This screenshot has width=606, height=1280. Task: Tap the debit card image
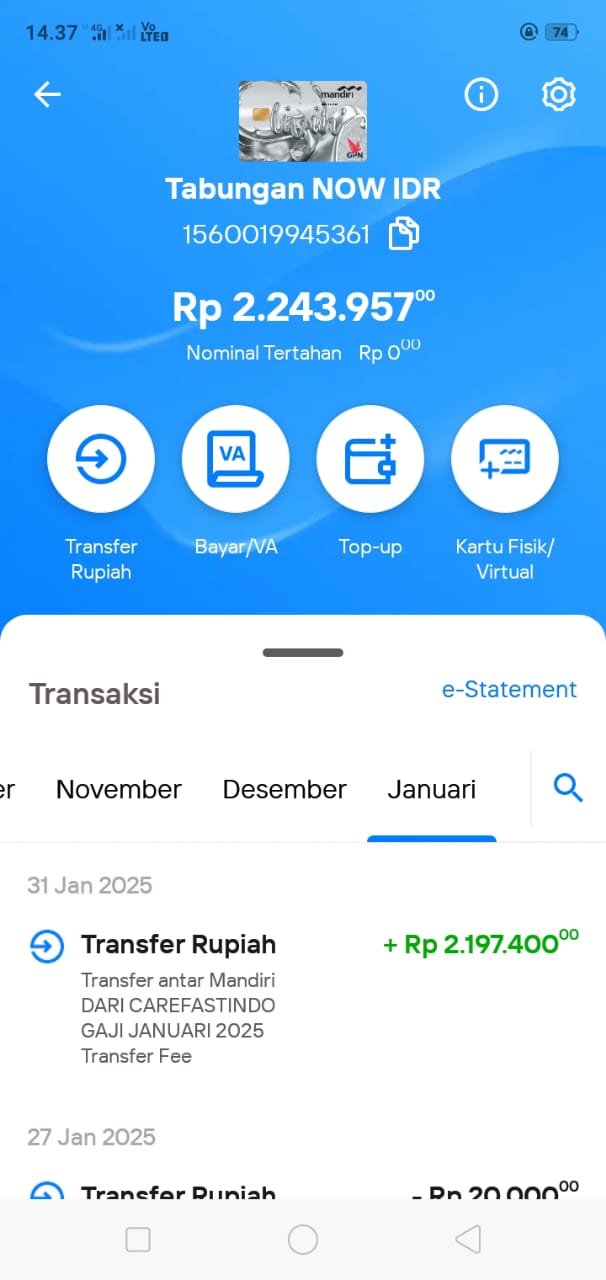click(303, 121)
